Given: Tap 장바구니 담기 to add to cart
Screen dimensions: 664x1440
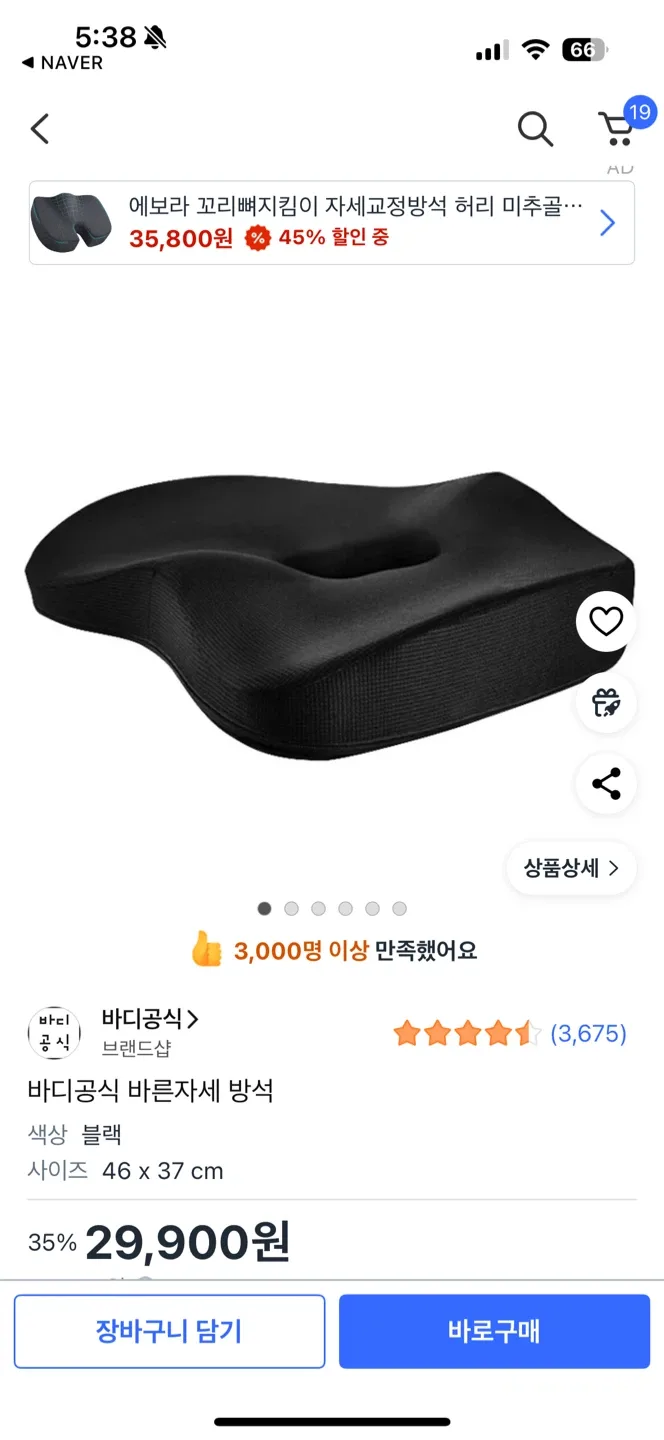Looking at the screenshot, I should pyautogui.click(x=169, y=1331).
